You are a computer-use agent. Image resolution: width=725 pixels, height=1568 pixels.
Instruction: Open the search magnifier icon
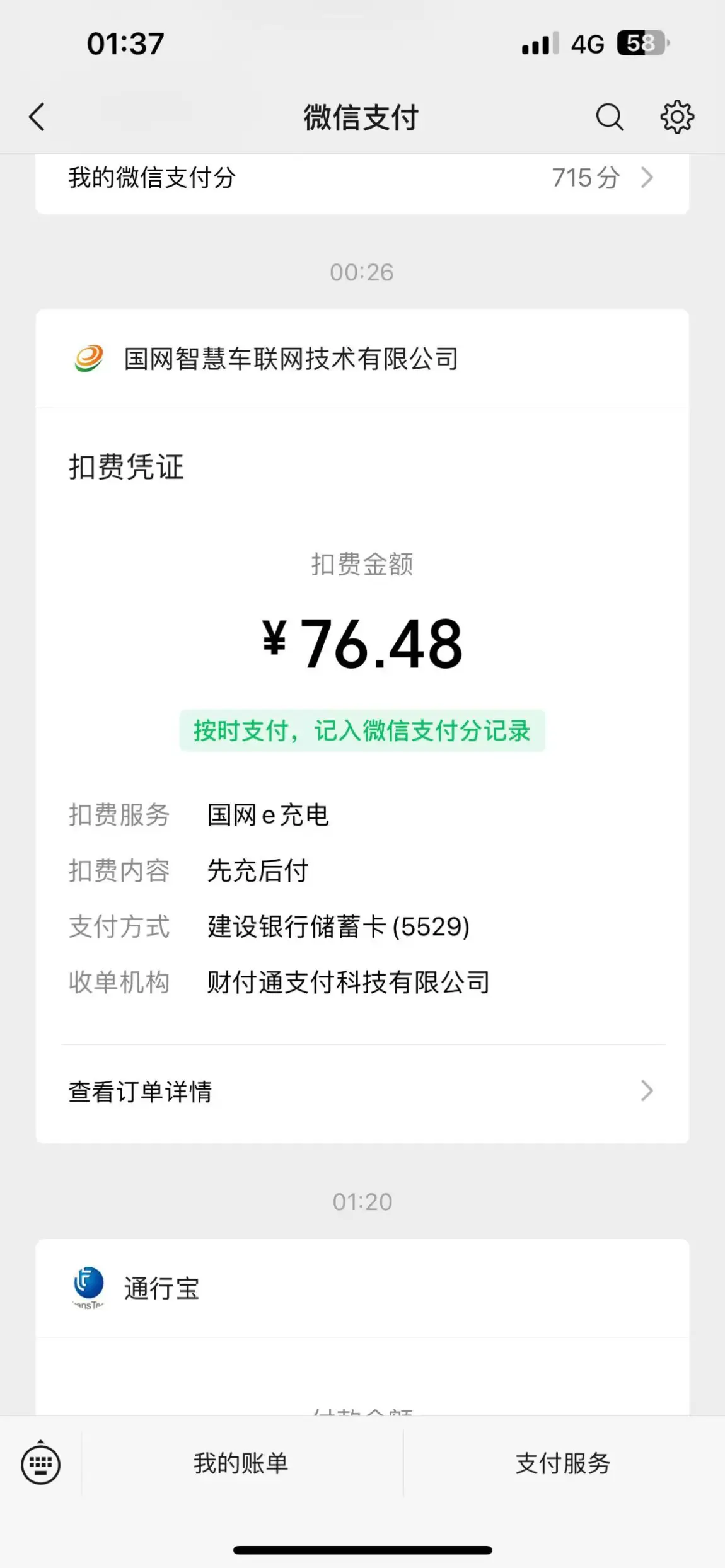click(x=610, y=117)
